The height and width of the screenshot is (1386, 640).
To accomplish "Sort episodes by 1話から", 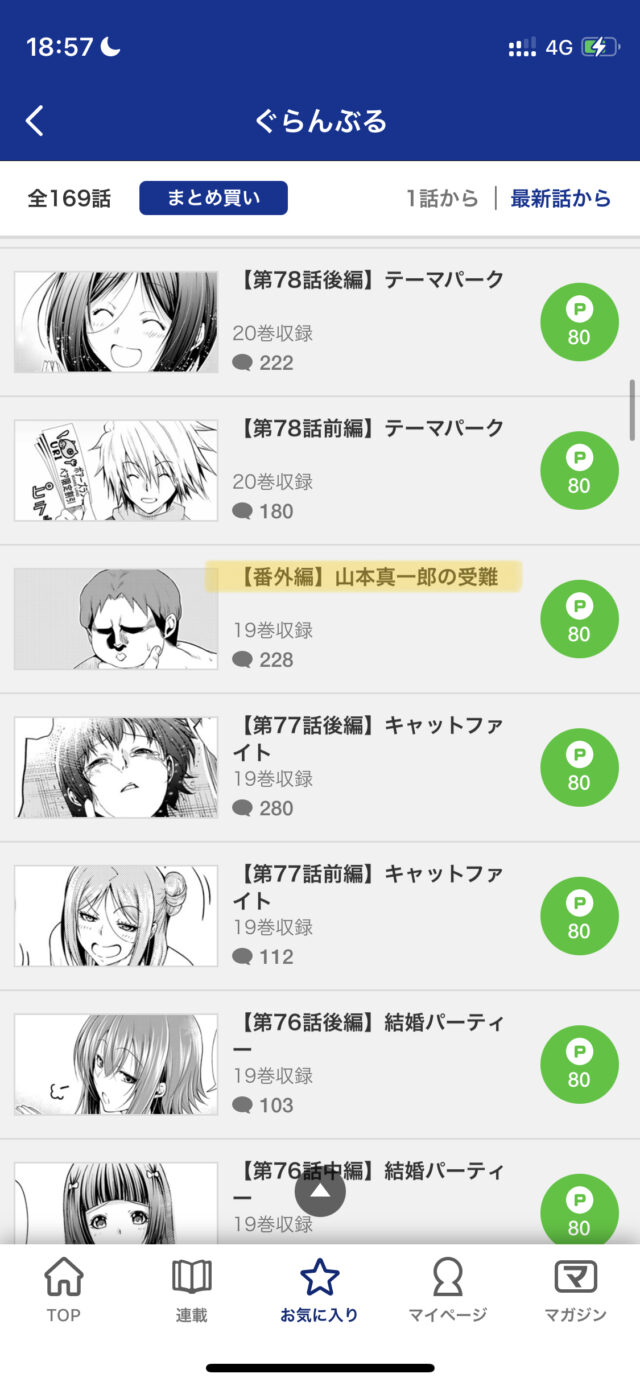I will pos(442,198).
